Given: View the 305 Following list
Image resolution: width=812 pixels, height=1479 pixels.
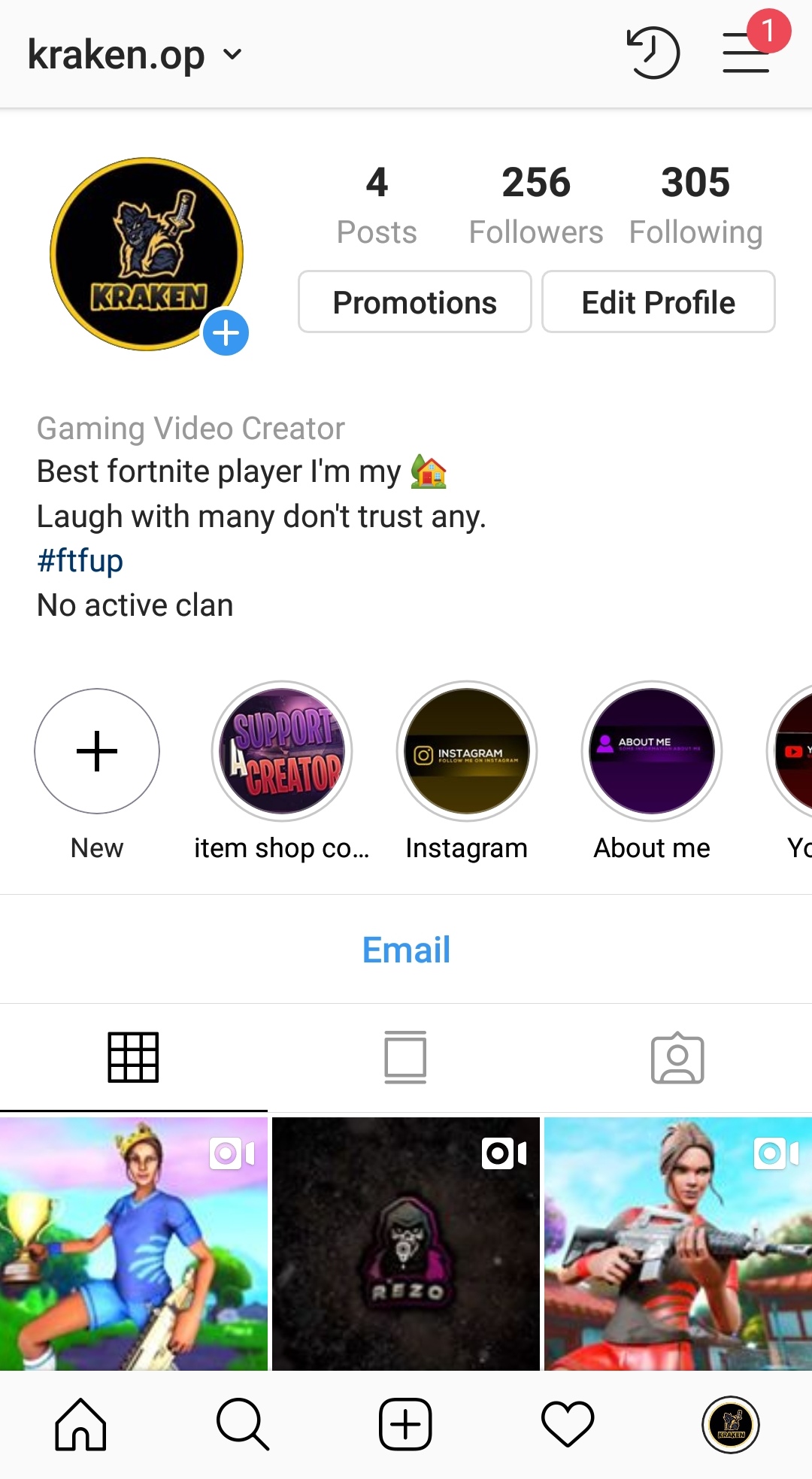Looking at the screenshot, I should tap(695, 205).
